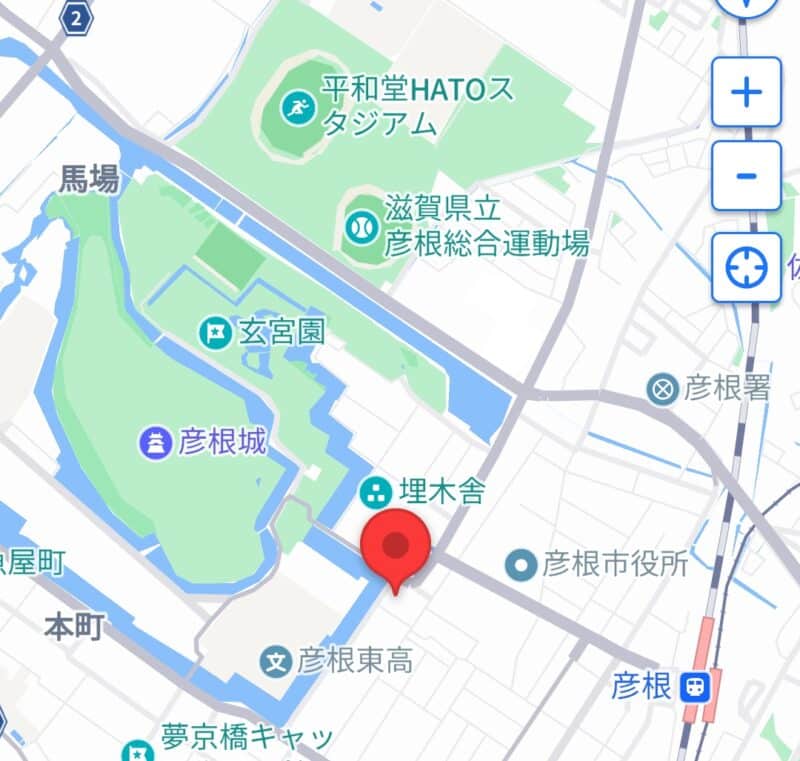The width and height of the screenshot is (800, 761).
Task: Open the 彦根市役所 marker
Action: [x=520, y=565]
